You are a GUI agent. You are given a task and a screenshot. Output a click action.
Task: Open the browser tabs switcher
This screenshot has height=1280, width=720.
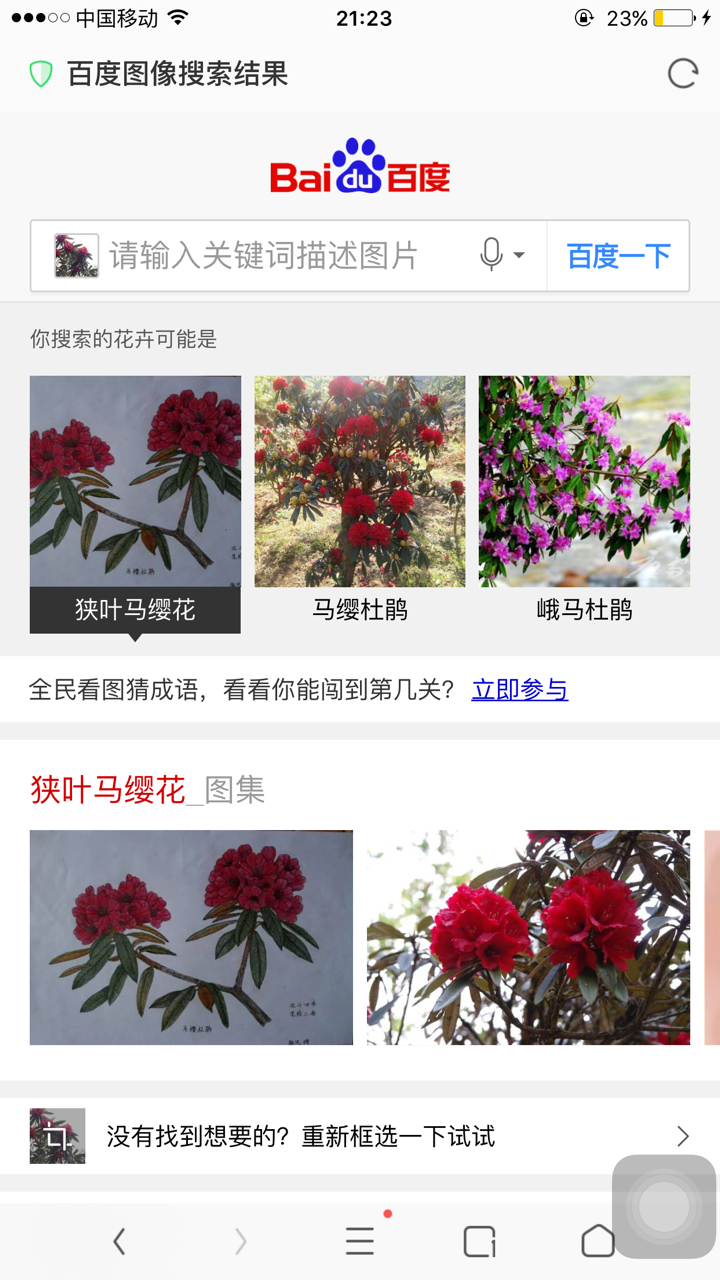click(x=479, y=1242)
